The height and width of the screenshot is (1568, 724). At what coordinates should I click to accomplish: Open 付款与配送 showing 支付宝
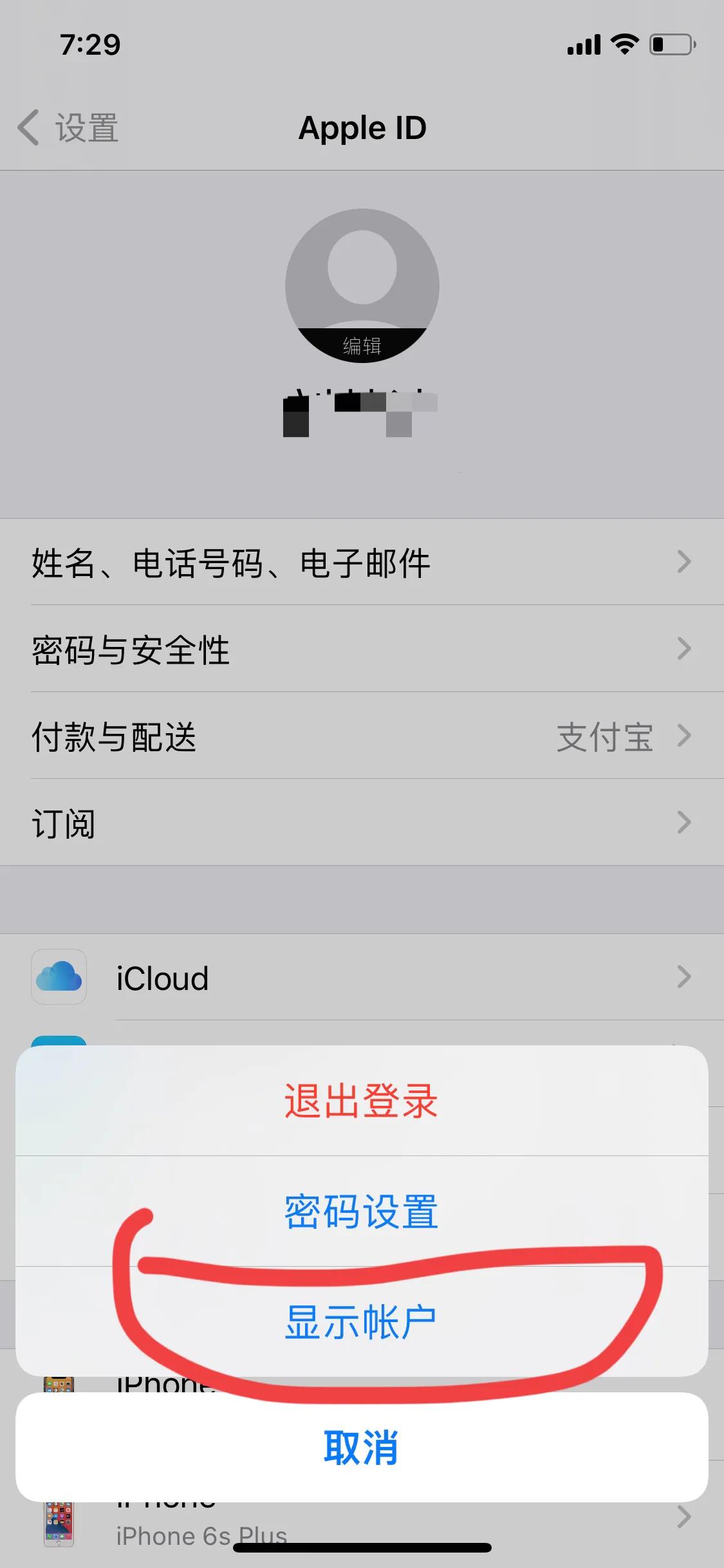(x=362, y=737)
